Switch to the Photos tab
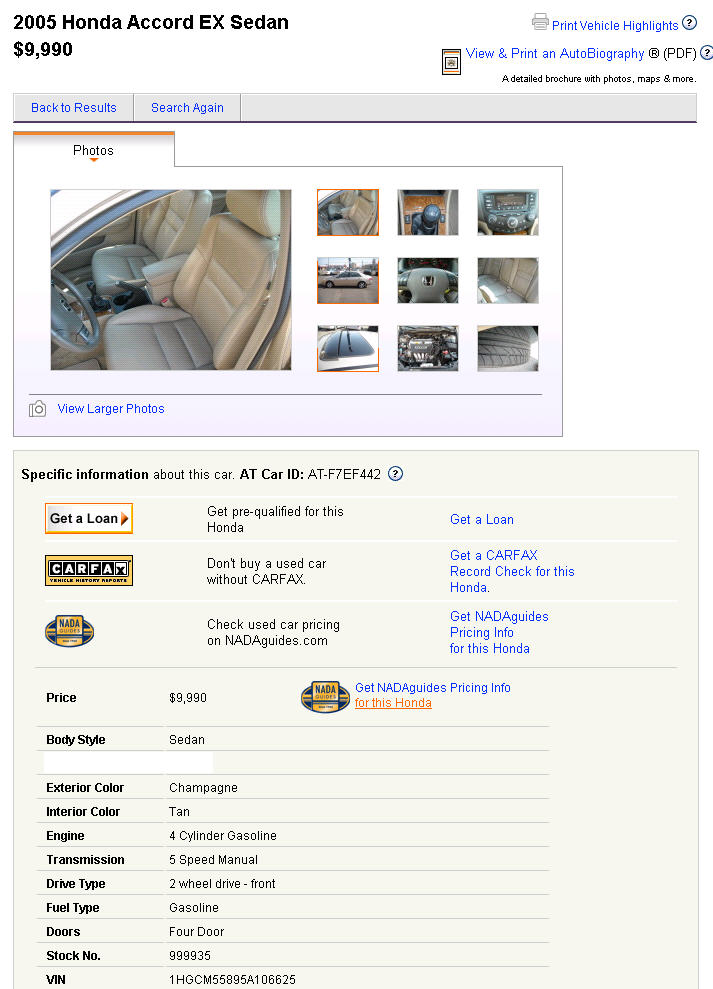The image size is (713, 989). click(x=93, y=151)
